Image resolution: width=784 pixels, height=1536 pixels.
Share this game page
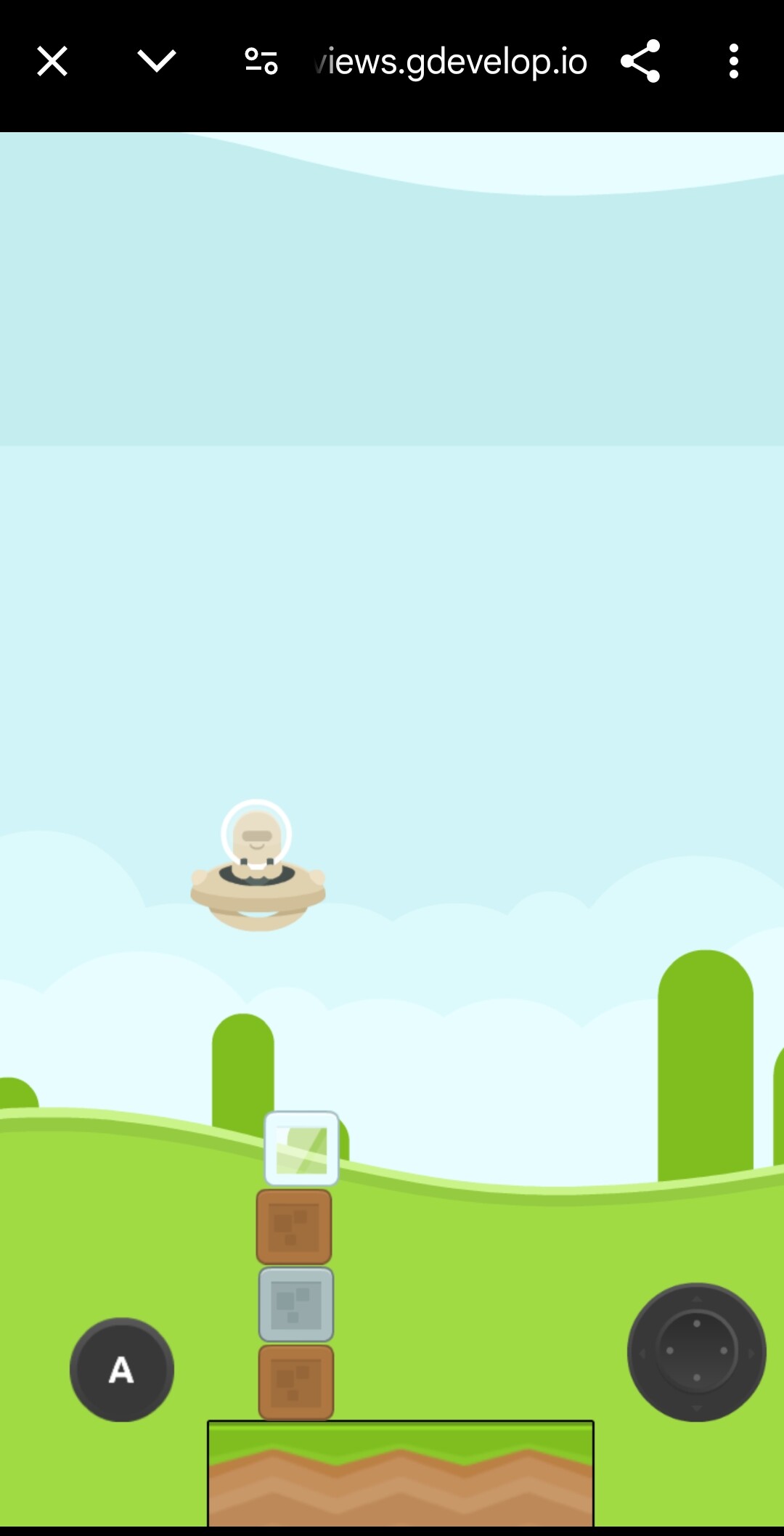coord(640,62)
